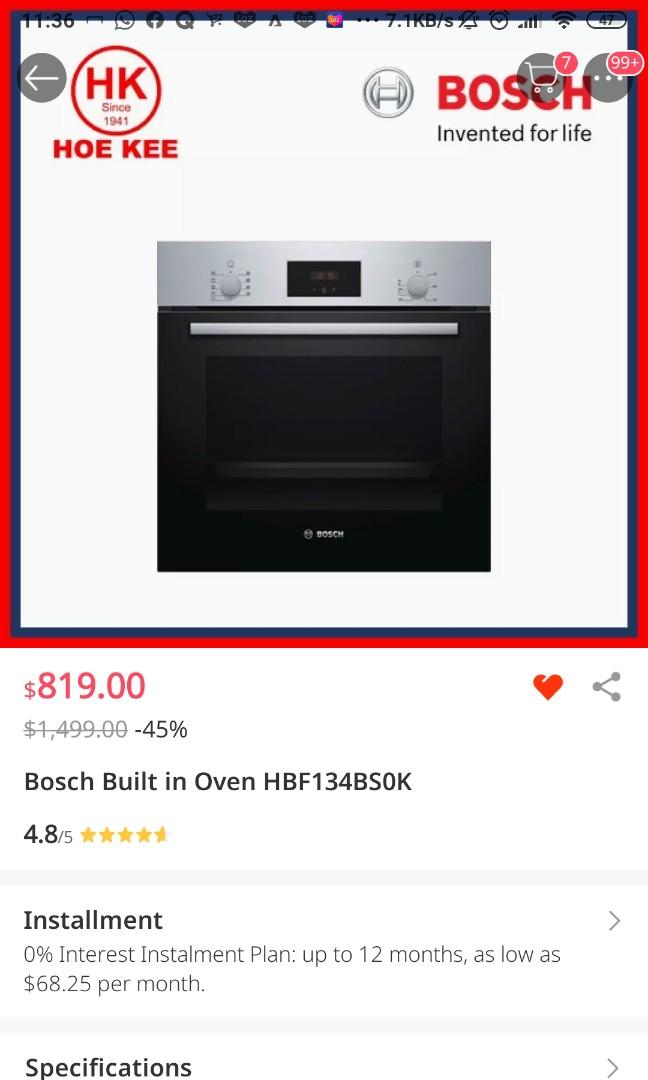This screenshot has width=648, height=1080.
Task: Remove the oven from wishlist
Action: point(548,687)
